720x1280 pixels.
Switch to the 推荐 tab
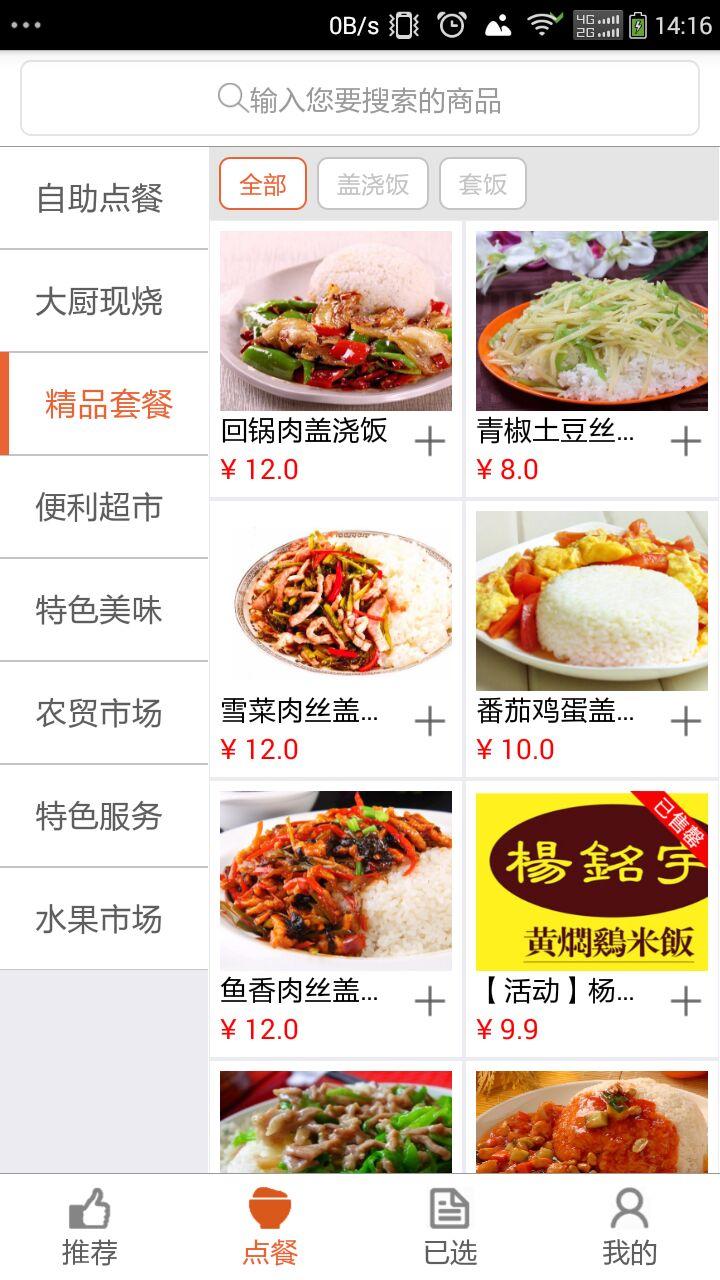coord(90,1227)
